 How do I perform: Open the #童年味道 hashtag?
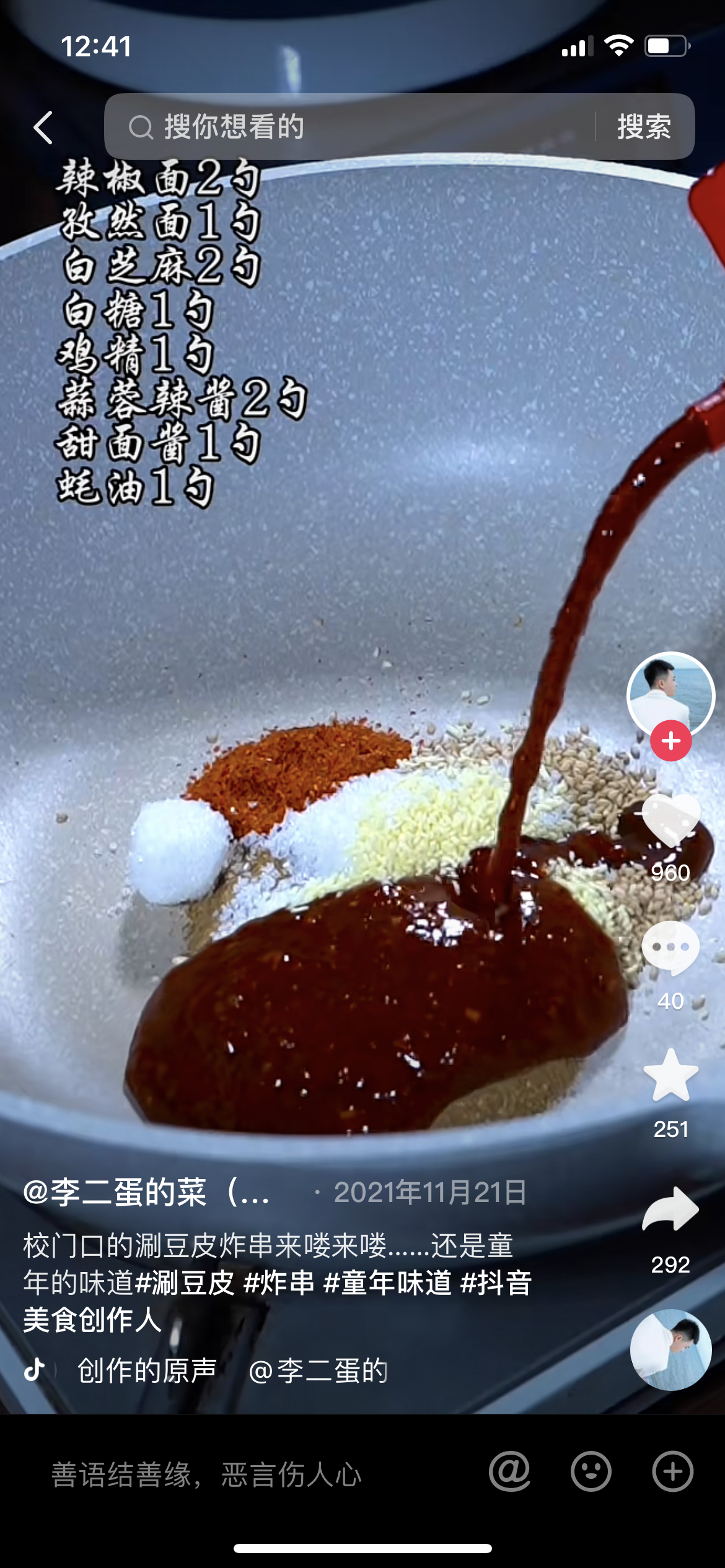pyautogui.click(x=387, y=1282)
